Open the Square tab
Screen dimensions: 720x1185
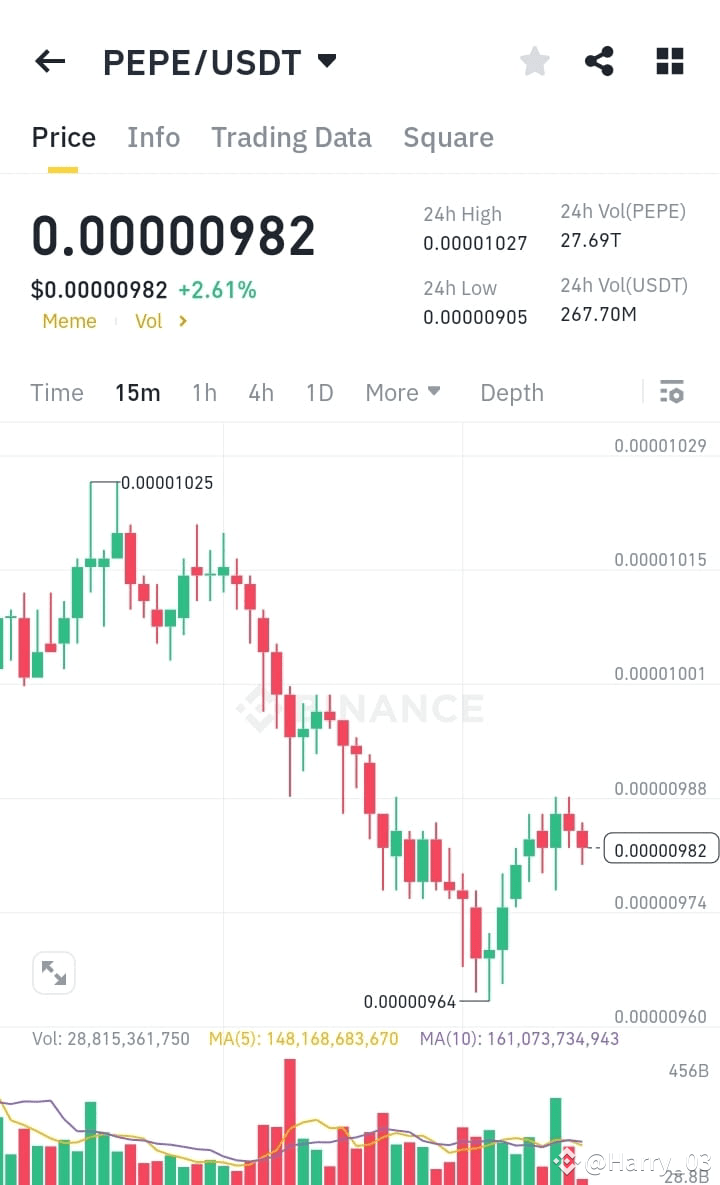(448, 137)
